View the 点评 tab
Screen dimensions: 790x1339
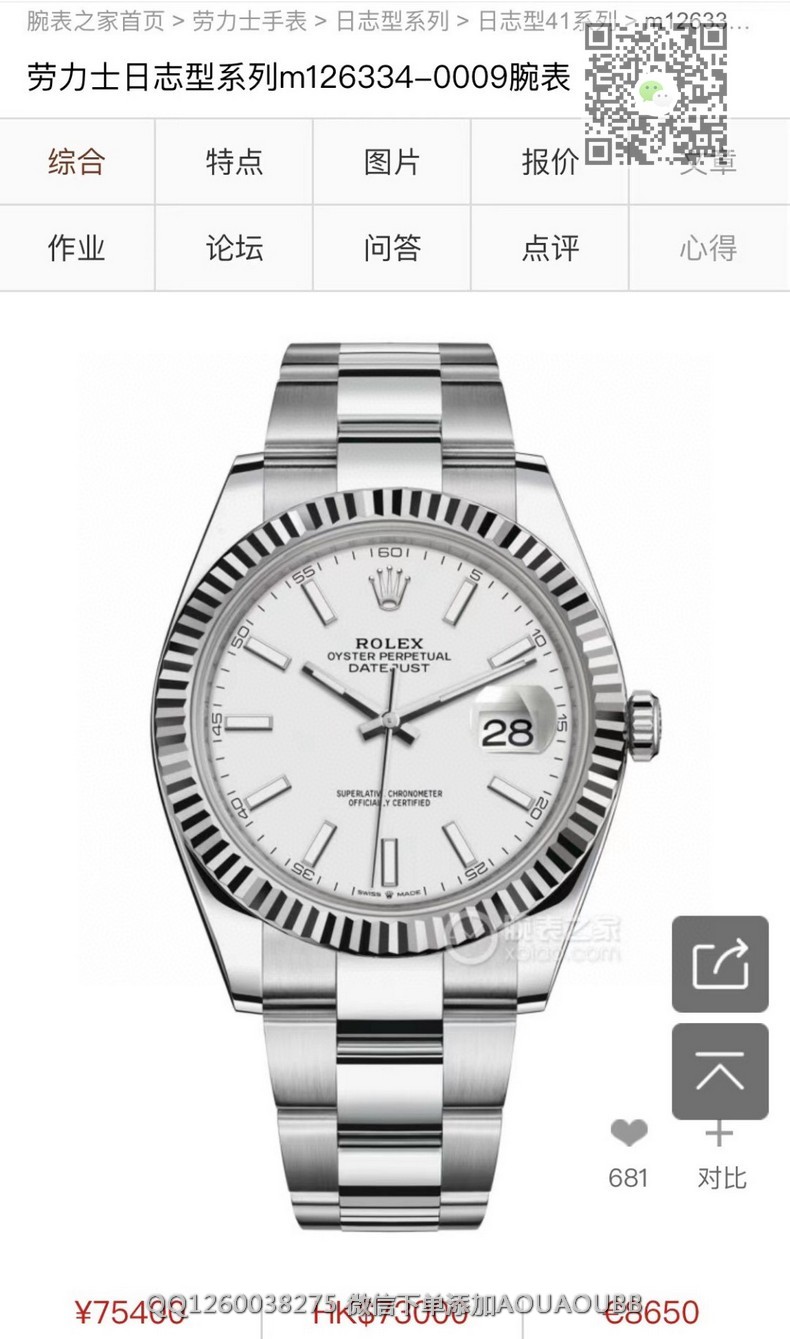tap(550, 248)
